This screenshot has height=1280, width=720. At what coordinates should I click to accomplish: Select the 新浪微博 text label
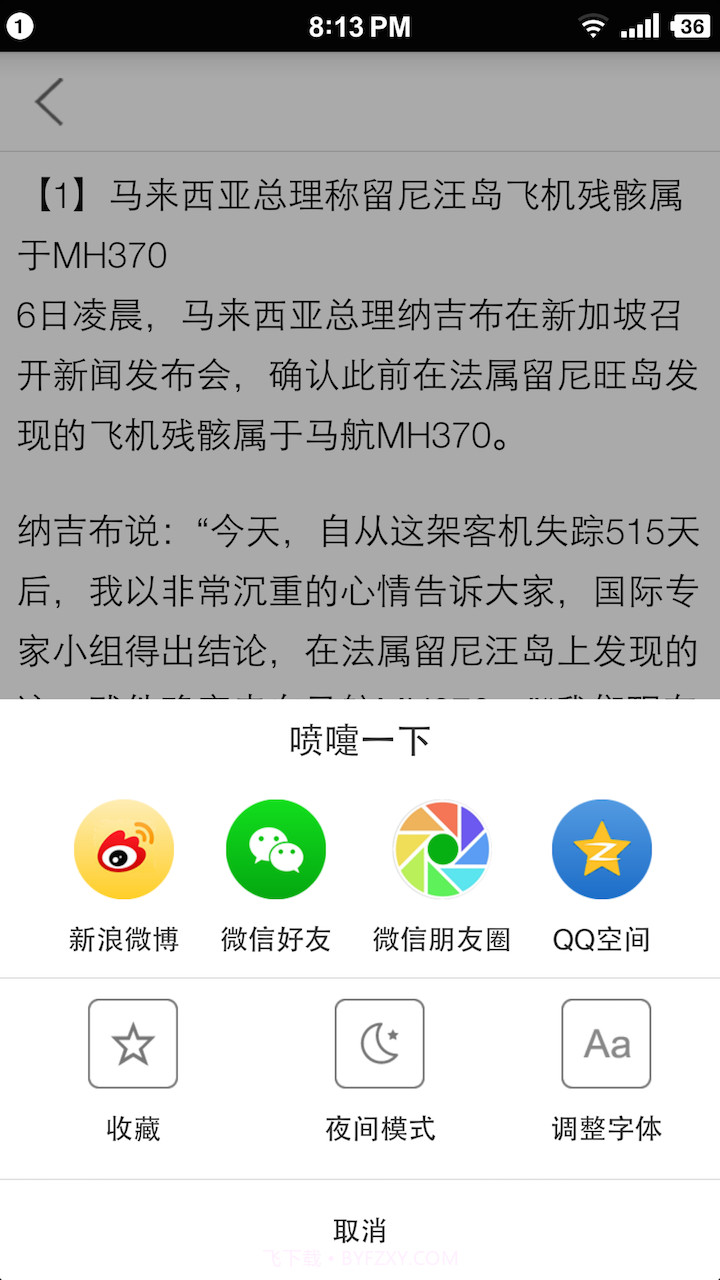pyautogui.click(x=124, y=939)
